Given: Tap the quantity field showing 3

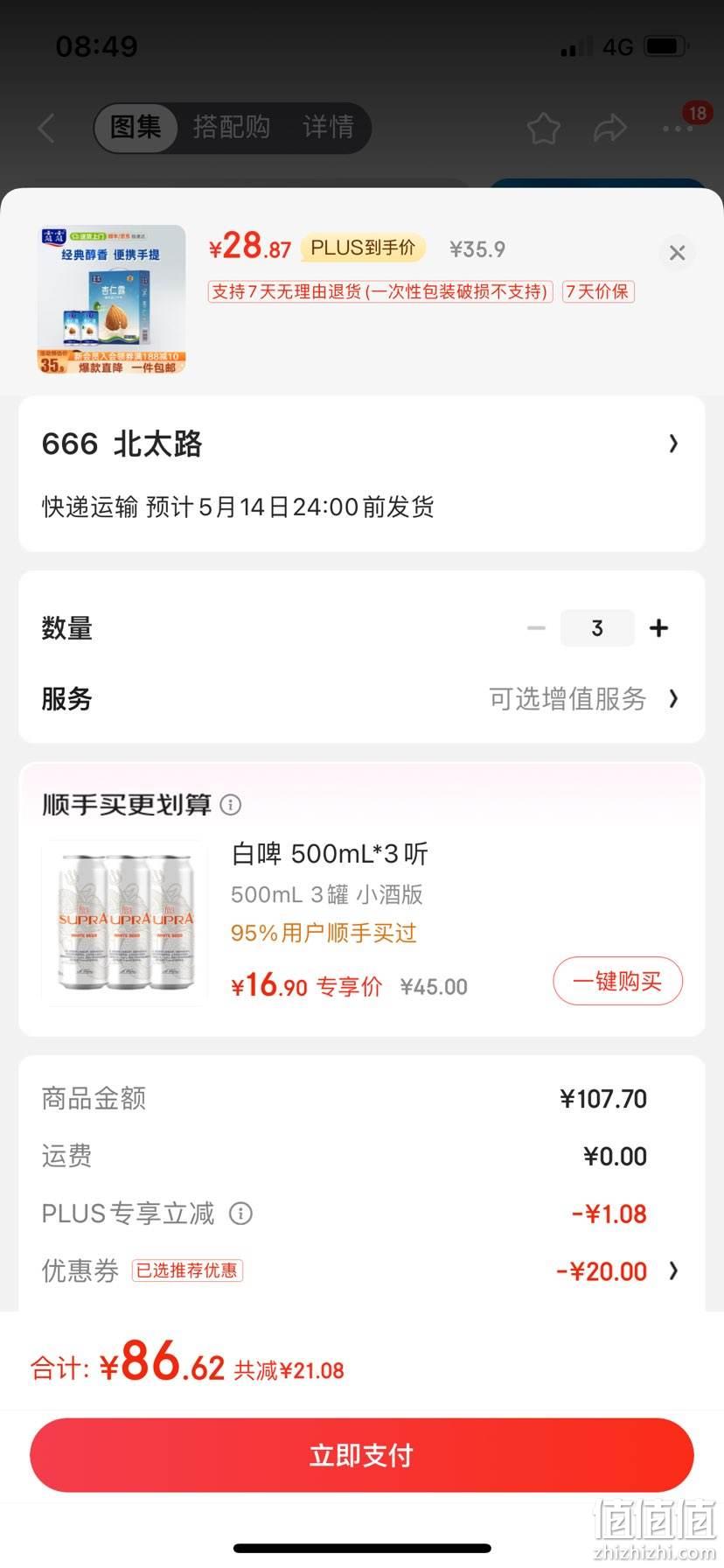Looking at the screenshot, I should [x=597, y=627].
